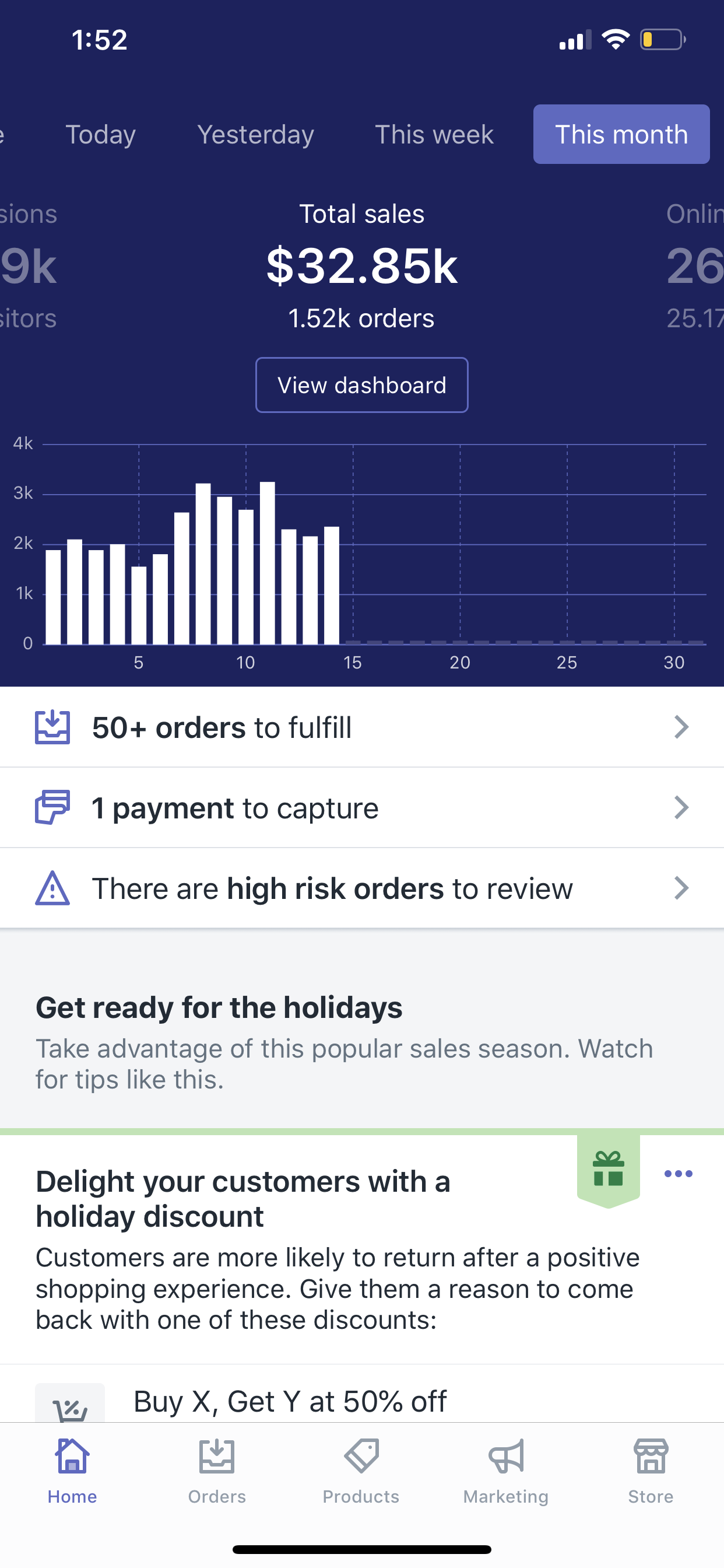Screen dimensions: 724x1568
Task: Show sales for This week
Action: tap(434, 135)
